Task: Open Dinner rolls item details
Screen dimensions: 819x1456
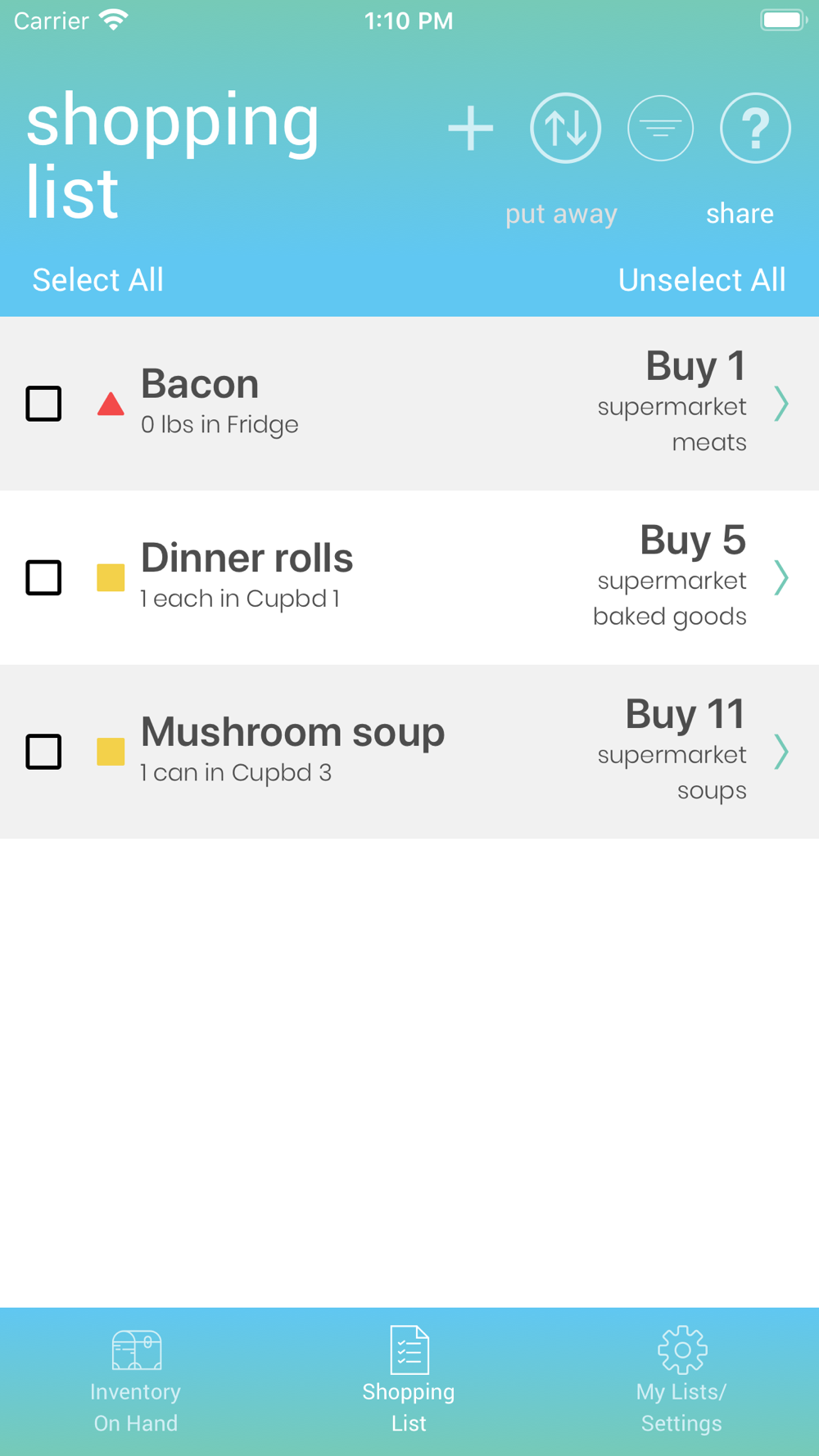Action: 781,577
